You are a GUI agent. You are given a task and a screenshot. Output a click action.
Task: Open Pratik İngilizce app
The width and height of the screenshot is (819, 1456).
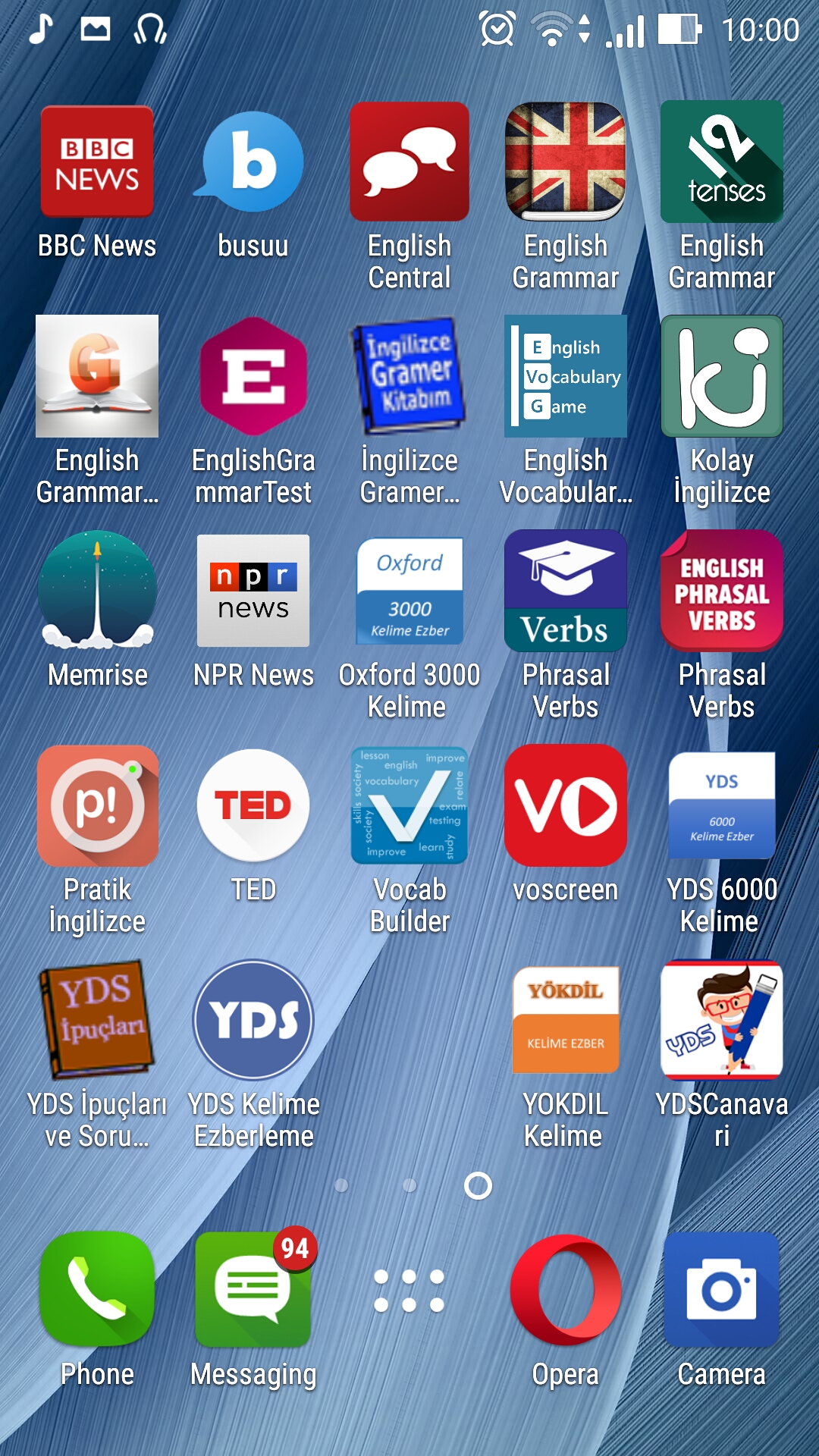[97, 806]
